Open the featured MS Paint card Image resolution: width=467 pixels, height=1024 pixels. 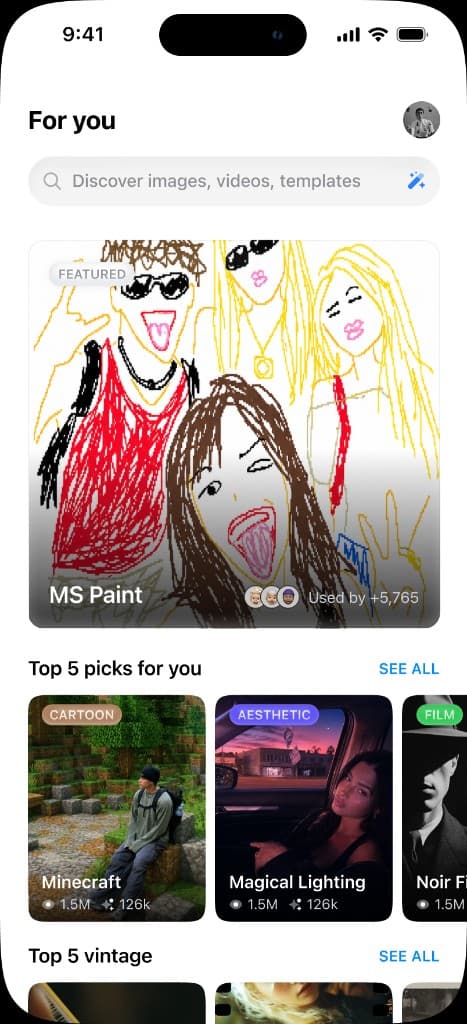point(234,434)
